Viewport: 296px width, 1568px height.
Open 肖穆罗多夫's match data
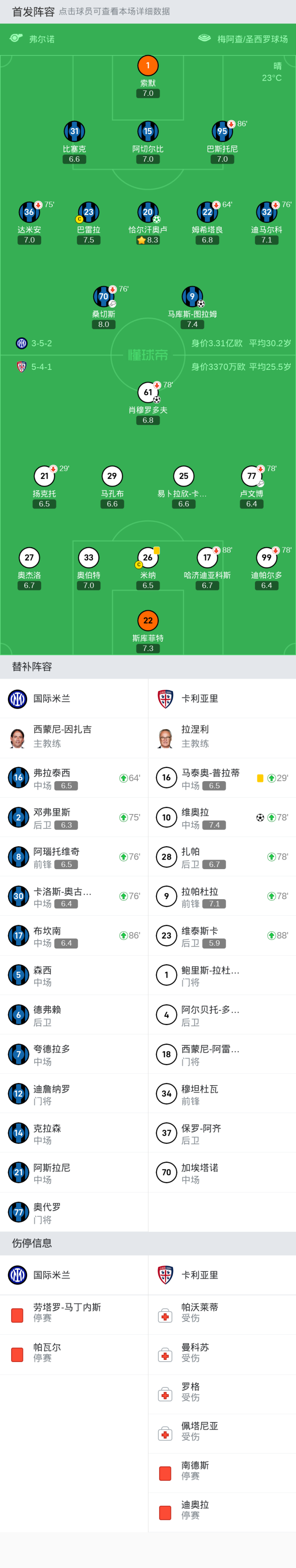click(x=148, y=392)
